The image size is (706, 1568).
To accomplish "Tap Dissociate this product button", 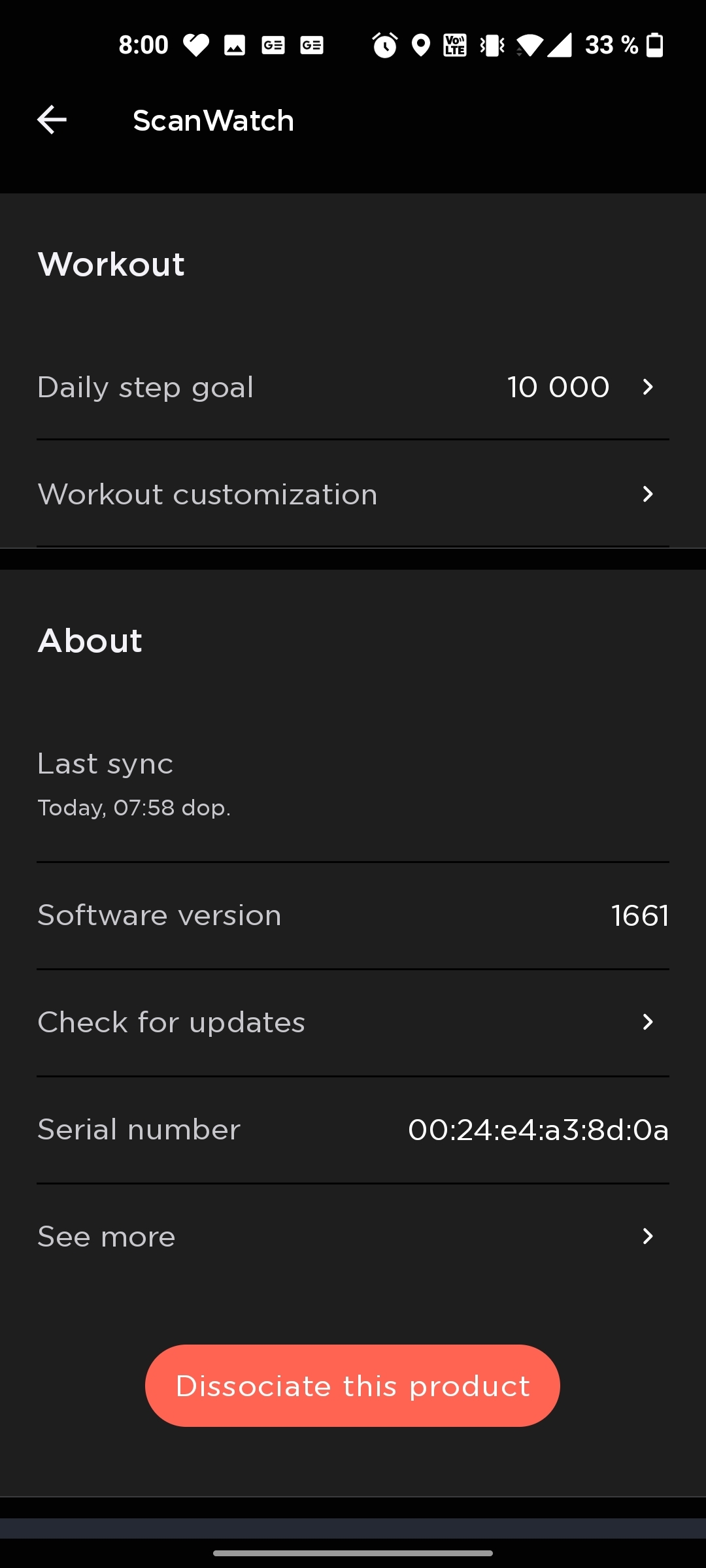I will [x=352, y=1386].
